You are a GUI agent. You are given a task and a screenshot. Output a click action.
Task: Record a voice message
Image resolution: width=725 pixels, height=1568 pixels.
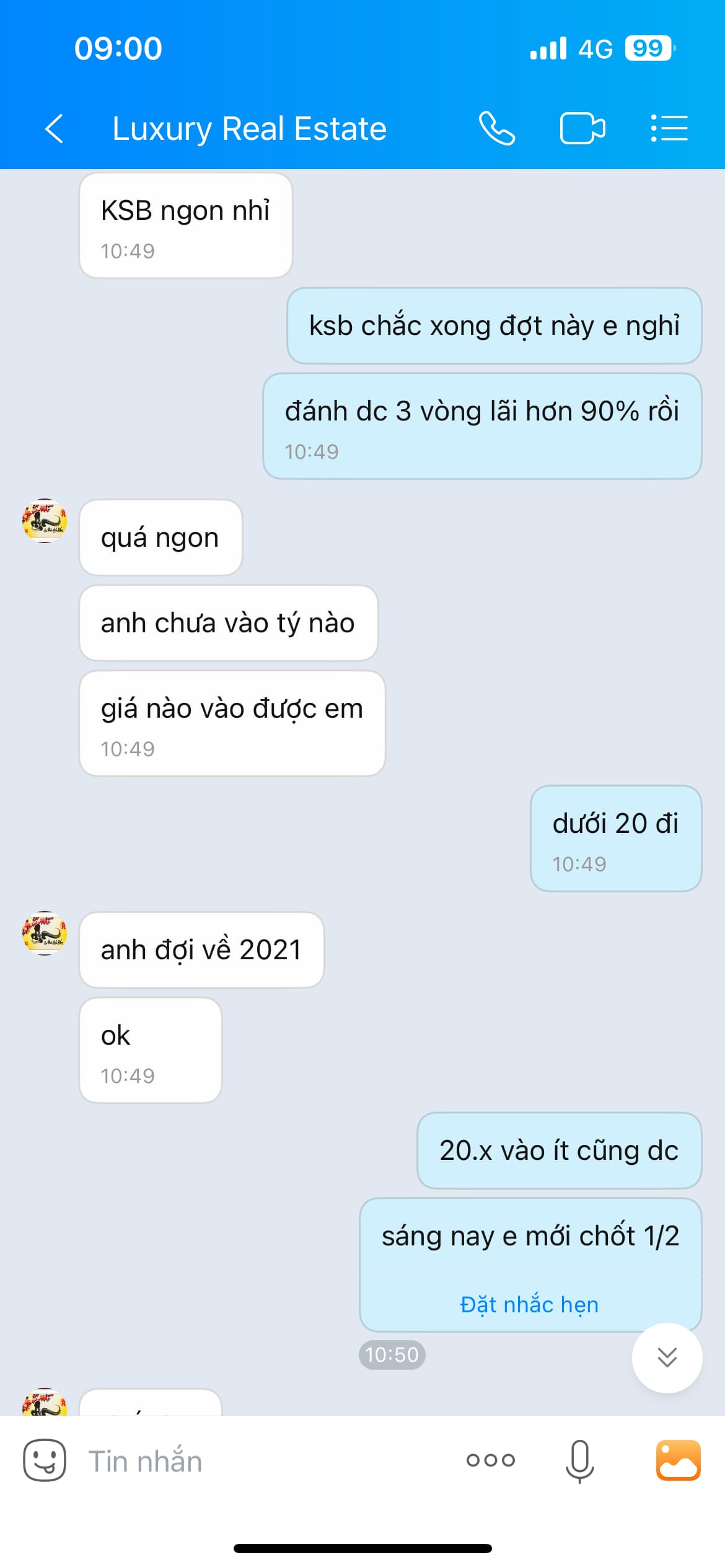point(579,1460)
